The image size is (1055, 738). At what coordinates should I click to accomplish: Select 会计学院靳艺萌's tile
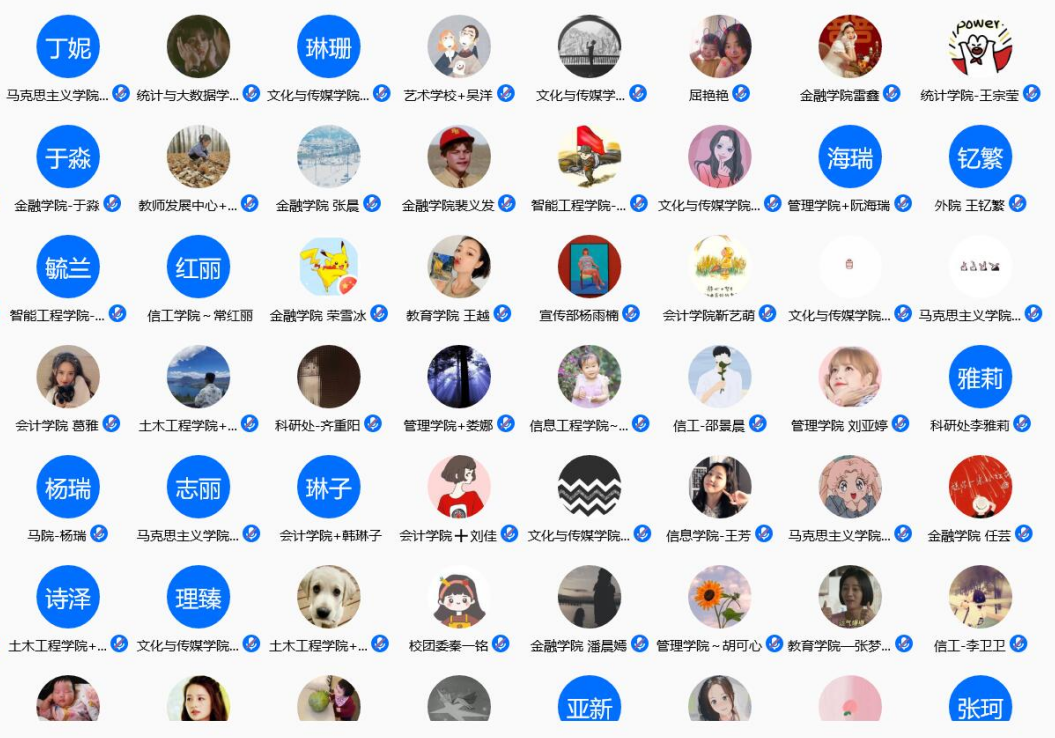point(719,267)
